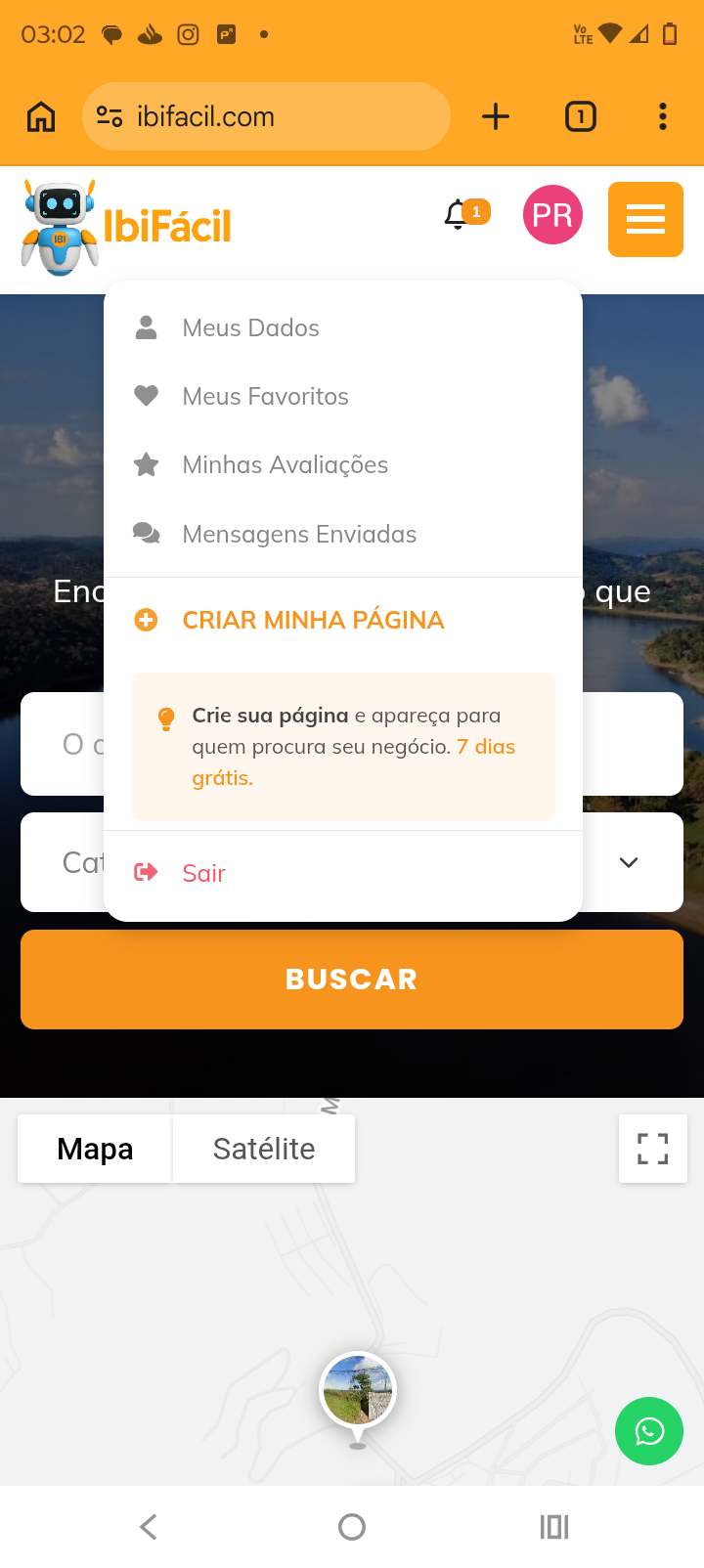
Task: Open WhatsApp chat floating button
Action: point(649,1431)
